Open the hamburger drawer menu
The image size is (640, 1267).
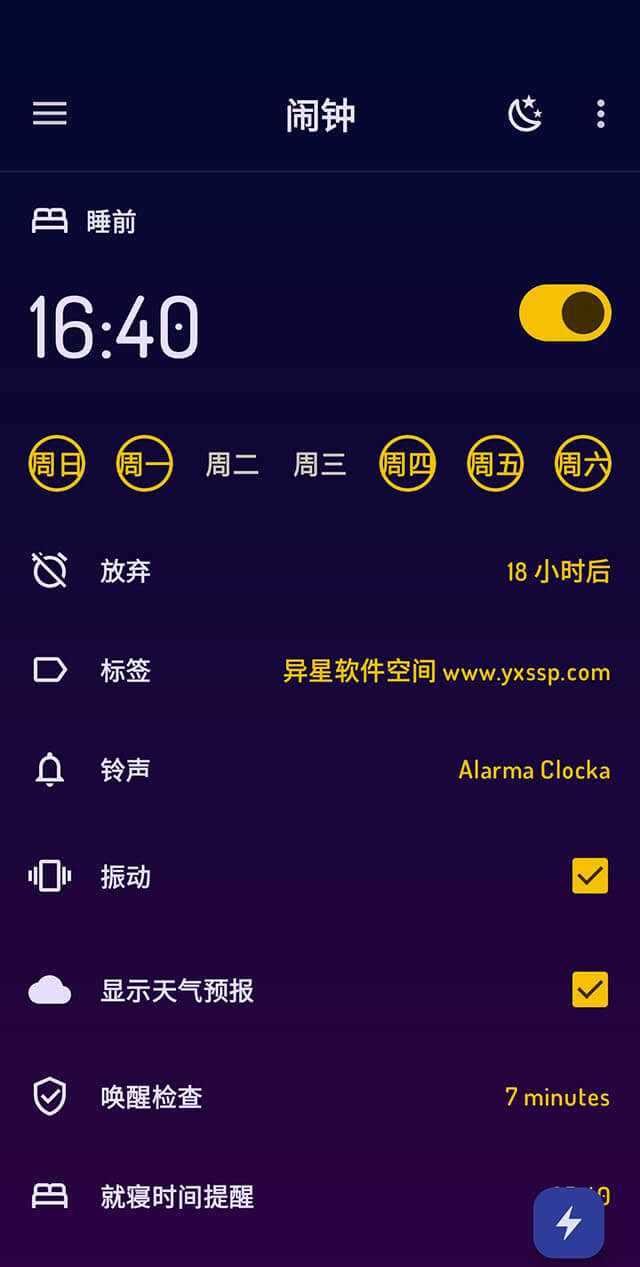[x=49, y=114]
